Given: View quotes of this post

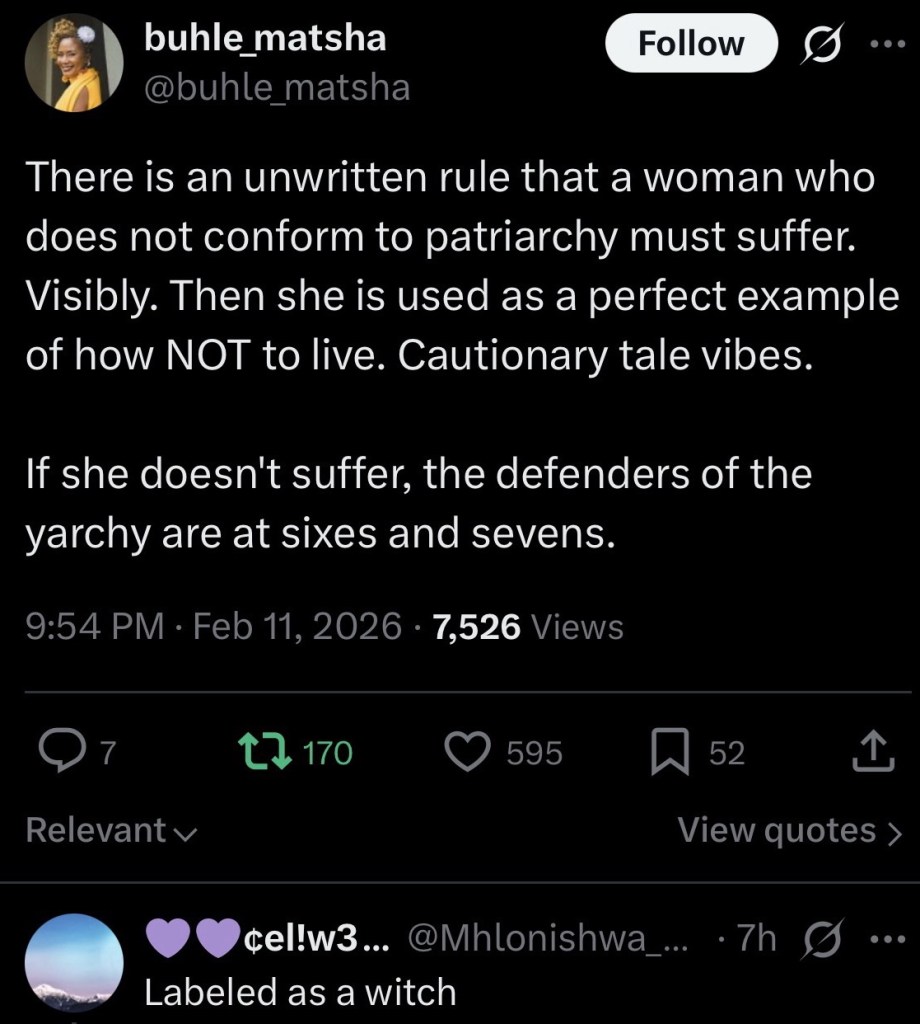Looking at the screenshot, I should coord(789,830).
